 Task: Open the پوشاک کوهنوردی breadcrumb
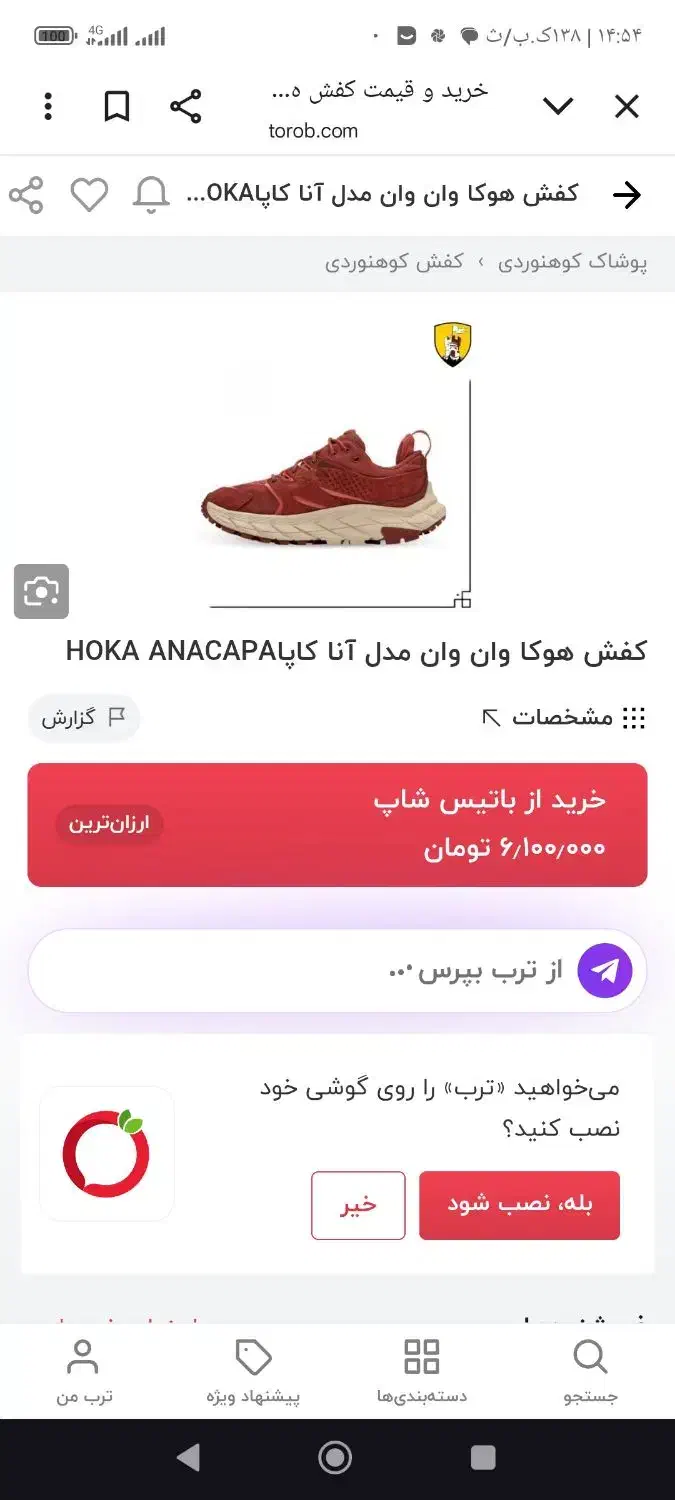tap(573, 263)
